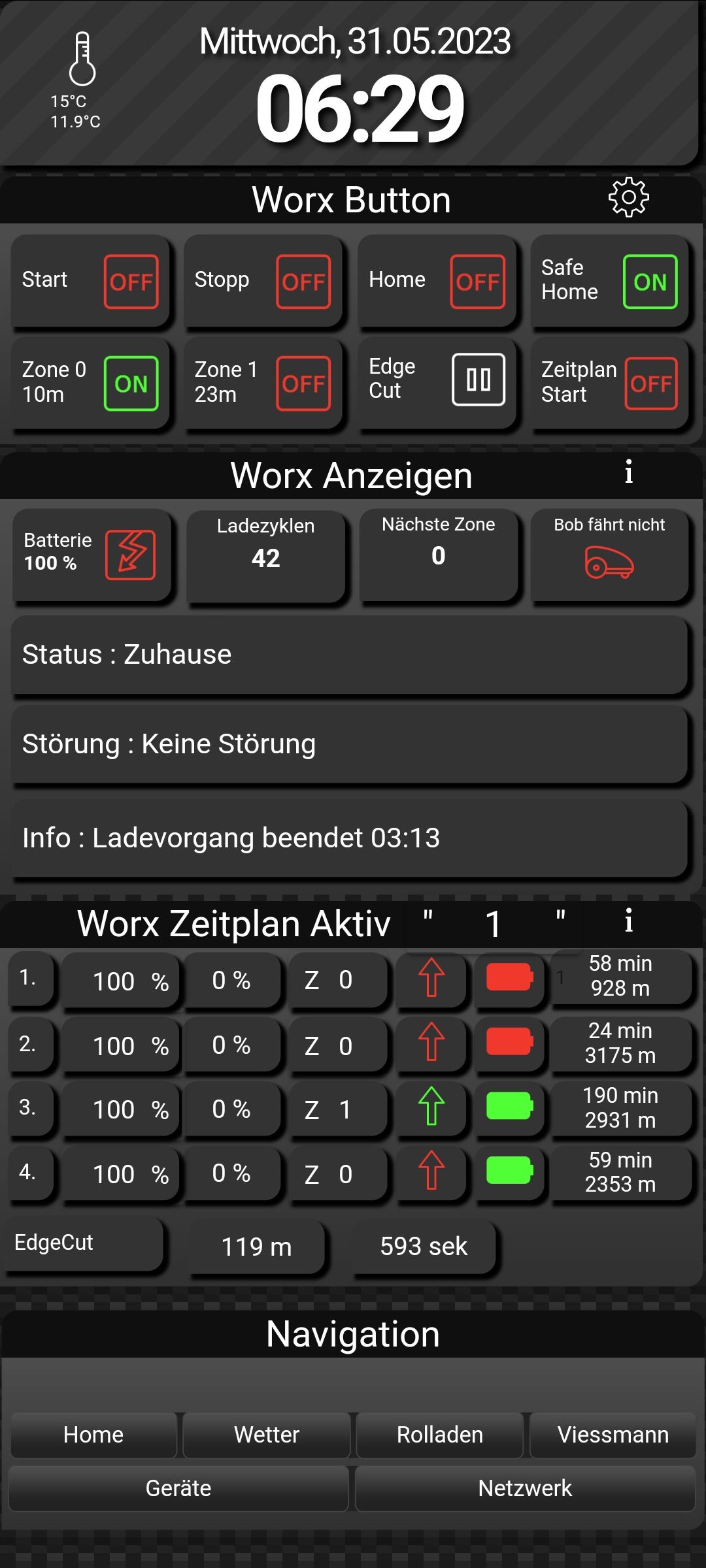
Task: Enable Zeitplan Start
Action: click(650, 384)
